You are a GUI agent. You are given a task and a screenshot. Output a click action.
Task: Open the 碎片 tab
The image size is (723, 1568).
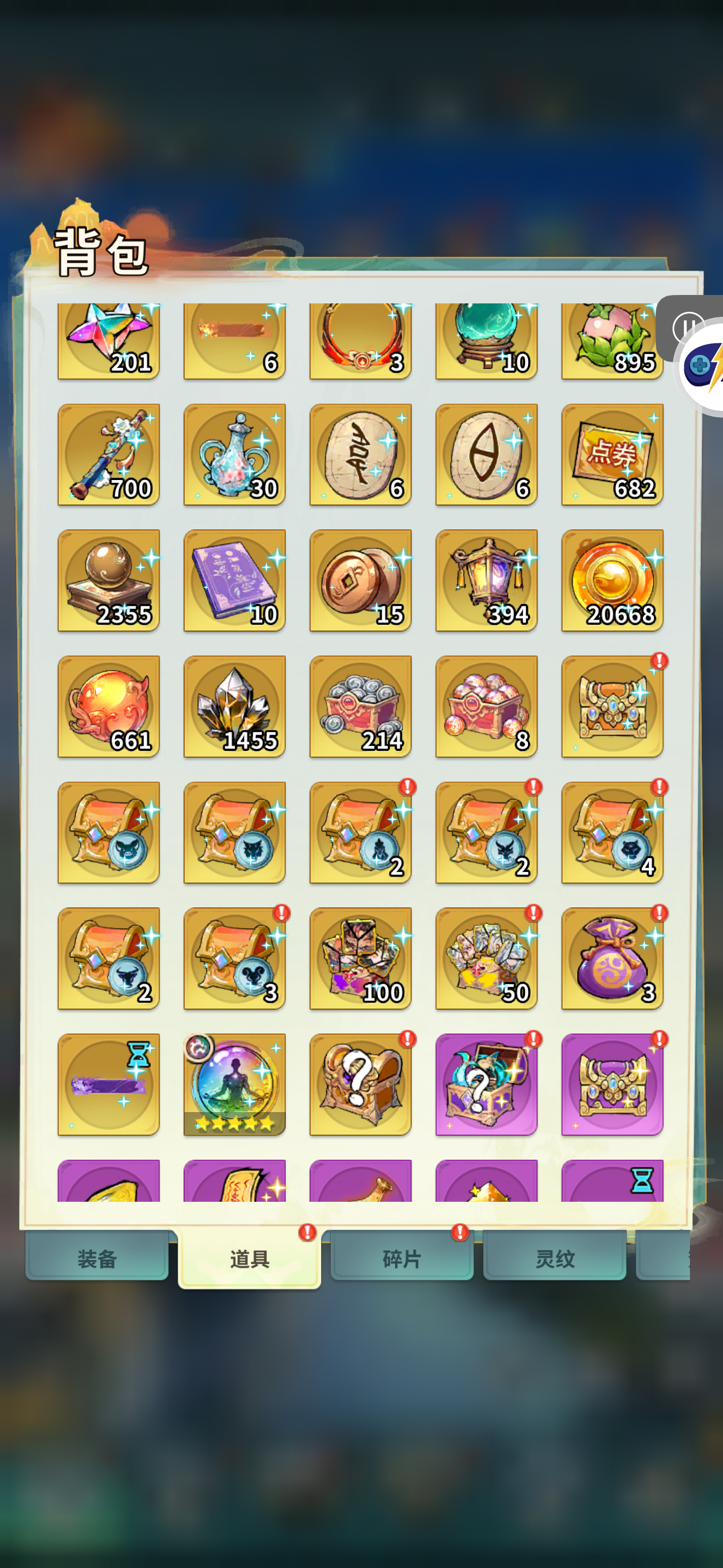coord(402,1257)
